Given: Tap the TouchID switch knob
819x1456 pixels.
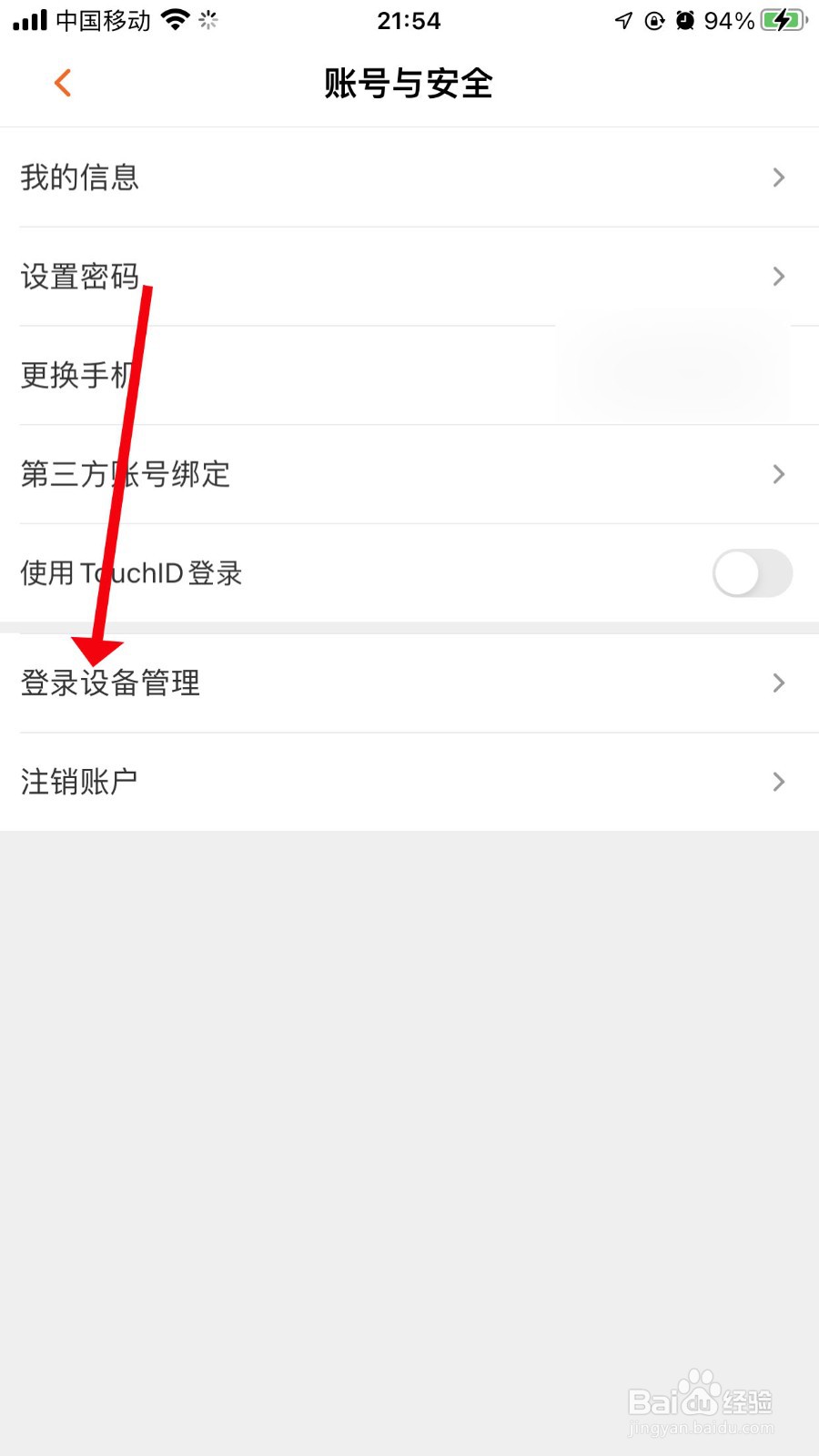Looking at the screenshot, I should pyautogui.click(x=735, y=573).
